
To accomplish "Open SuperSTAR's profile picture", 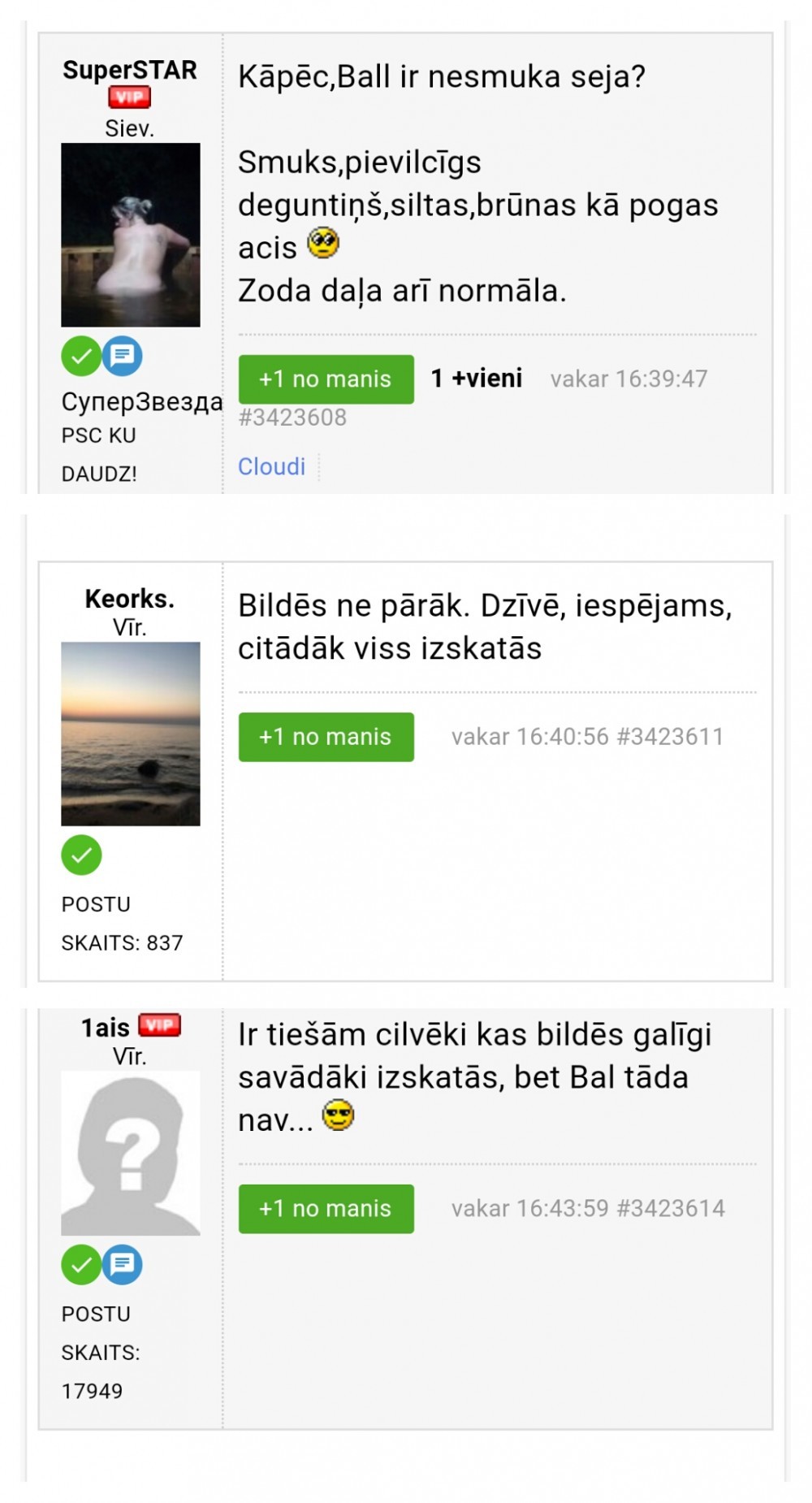I will pos(131,235).
